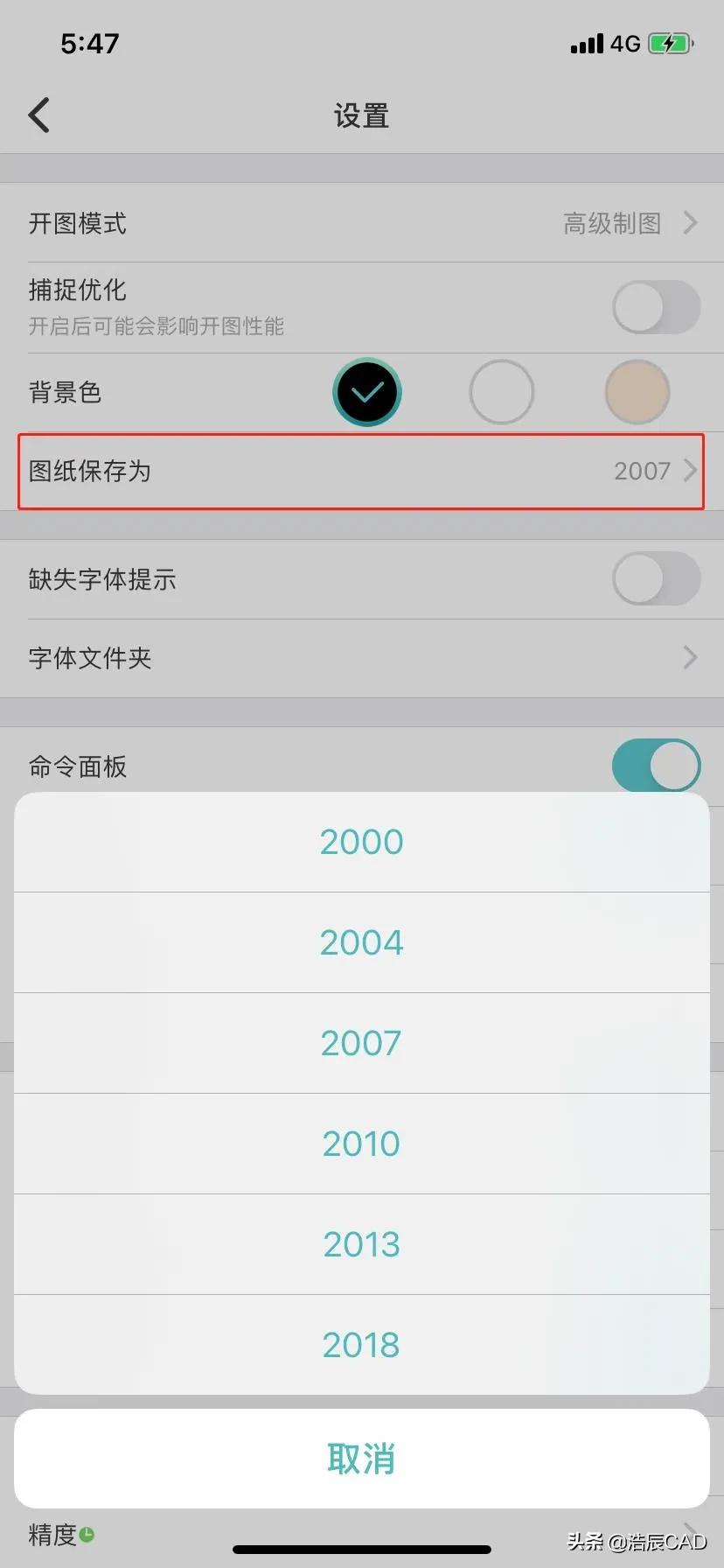Tap the 4G network indicator
The height and width of the screenshot is (1568, 724).
pos(626,42)
